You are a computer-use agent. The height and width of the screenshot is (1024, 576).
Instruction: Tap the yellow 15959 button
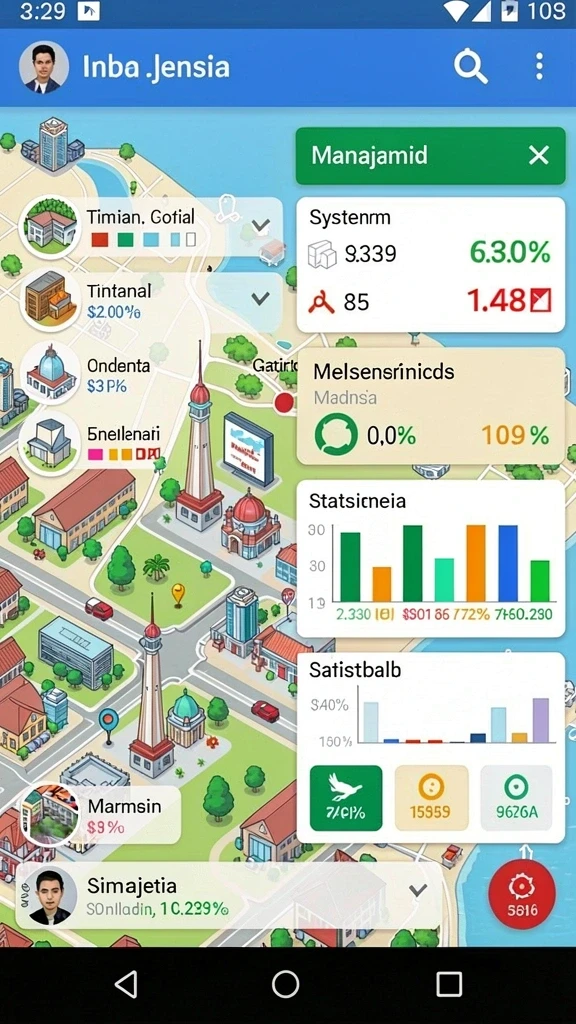[432, 798]
